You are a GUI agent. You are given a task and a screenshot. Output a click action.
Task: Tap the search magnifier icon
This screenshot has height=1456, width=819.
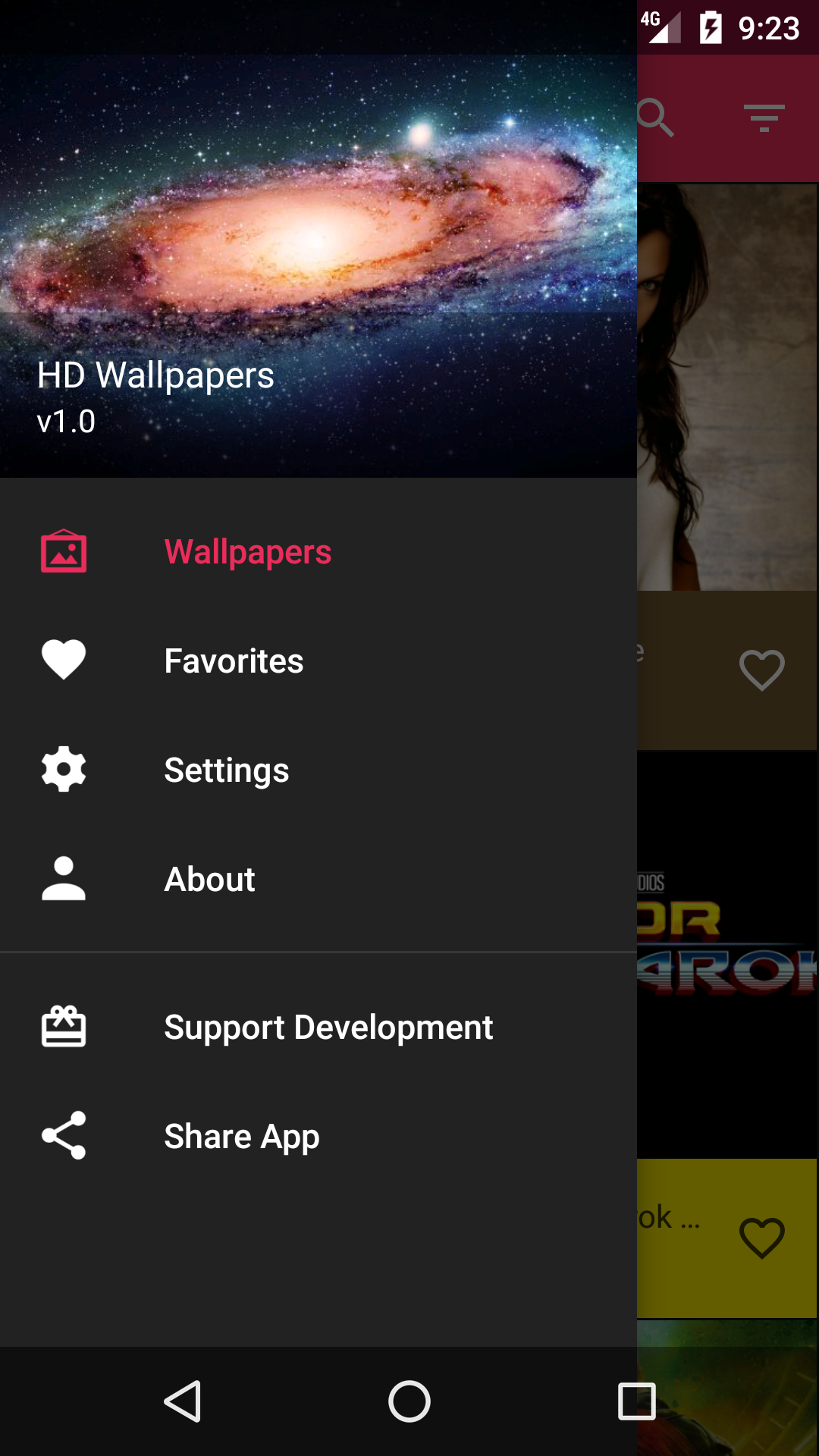[655, 118]
